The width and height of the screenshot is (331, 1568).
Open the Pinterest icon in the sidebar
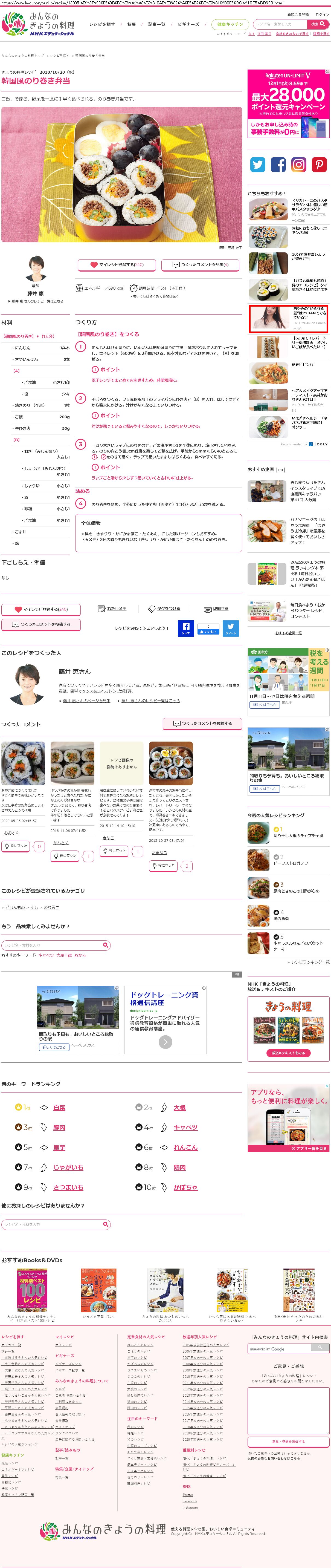(x=320, y=164)
